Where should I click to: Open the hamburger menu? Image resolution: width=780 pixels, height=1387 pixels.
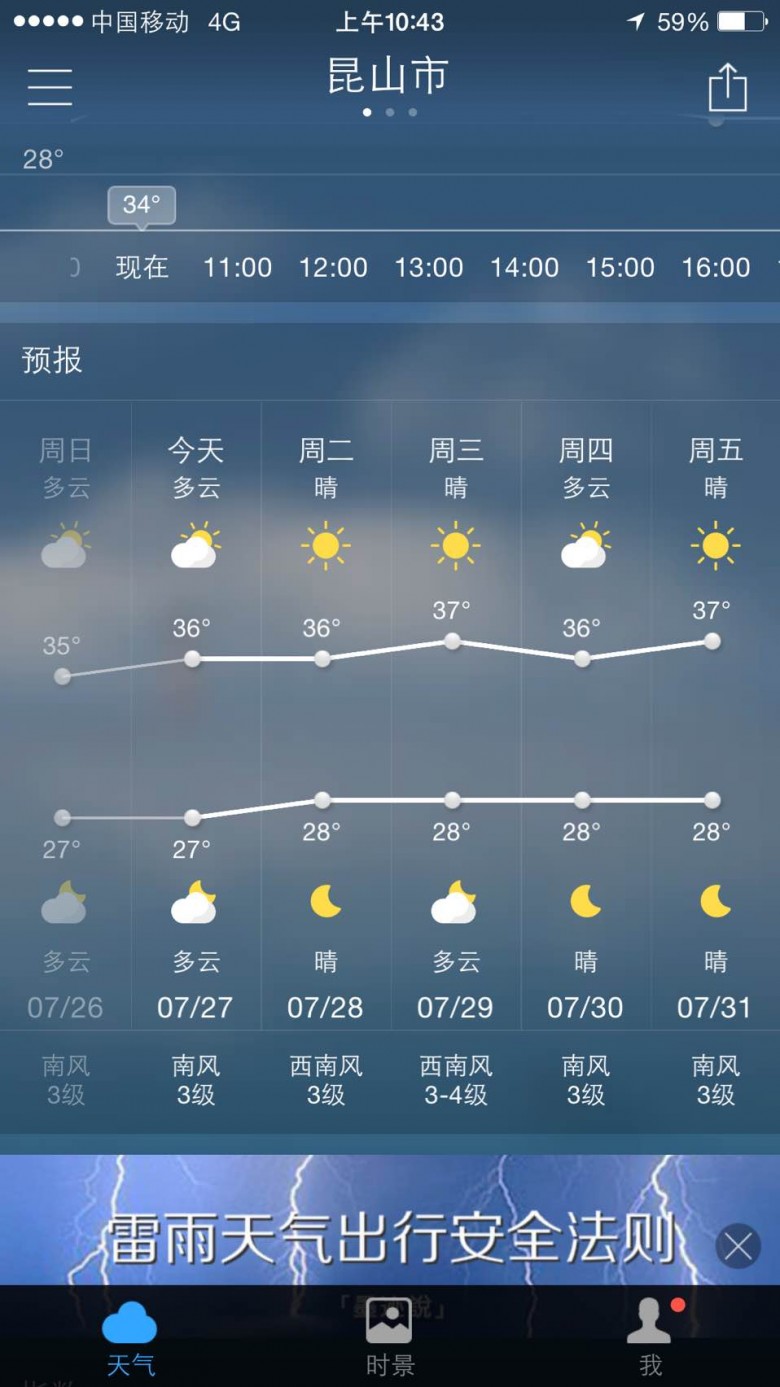(x=49, y=87)
